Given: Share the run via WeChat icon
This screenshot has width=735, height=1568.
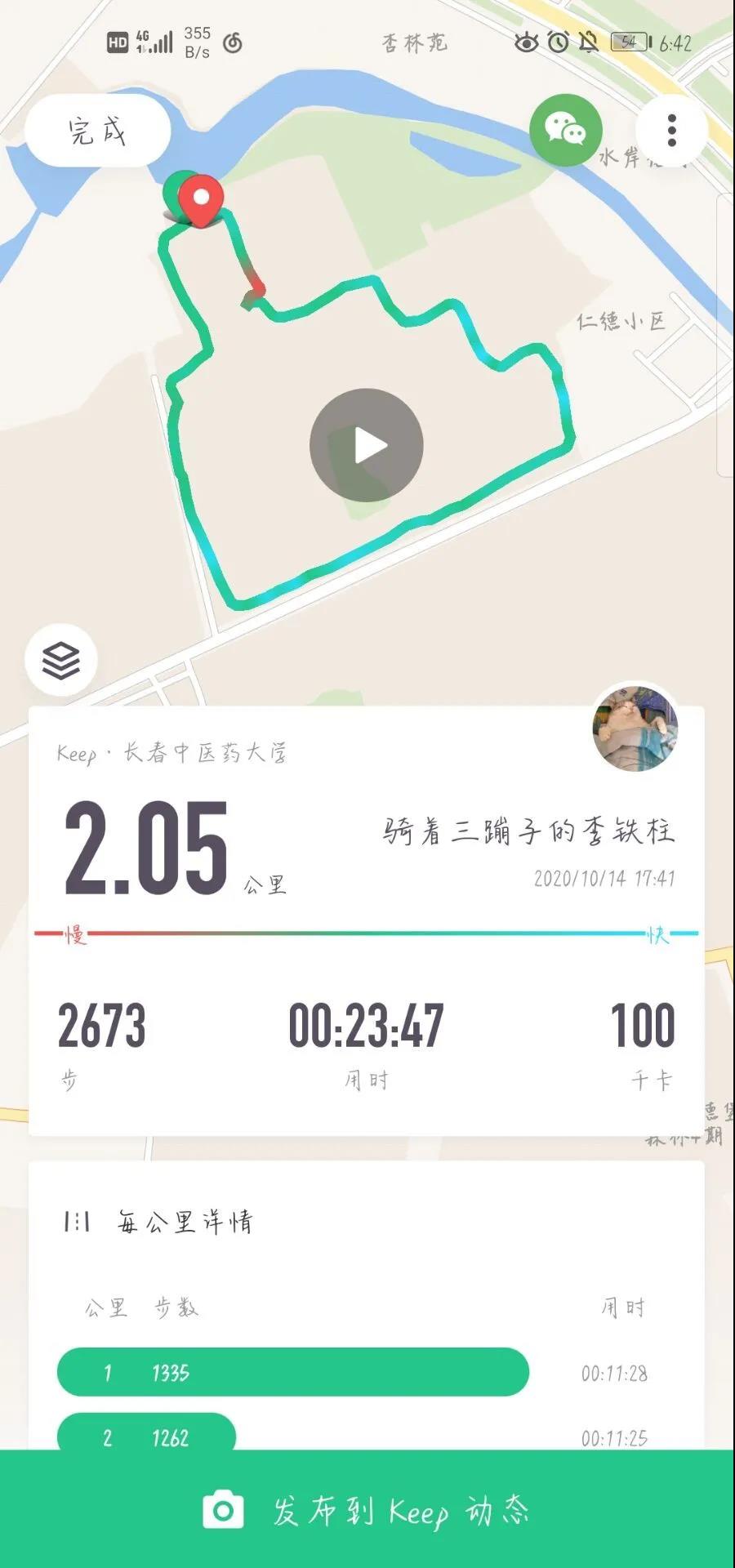Looking at the screenshot, I should click(565, 129).
